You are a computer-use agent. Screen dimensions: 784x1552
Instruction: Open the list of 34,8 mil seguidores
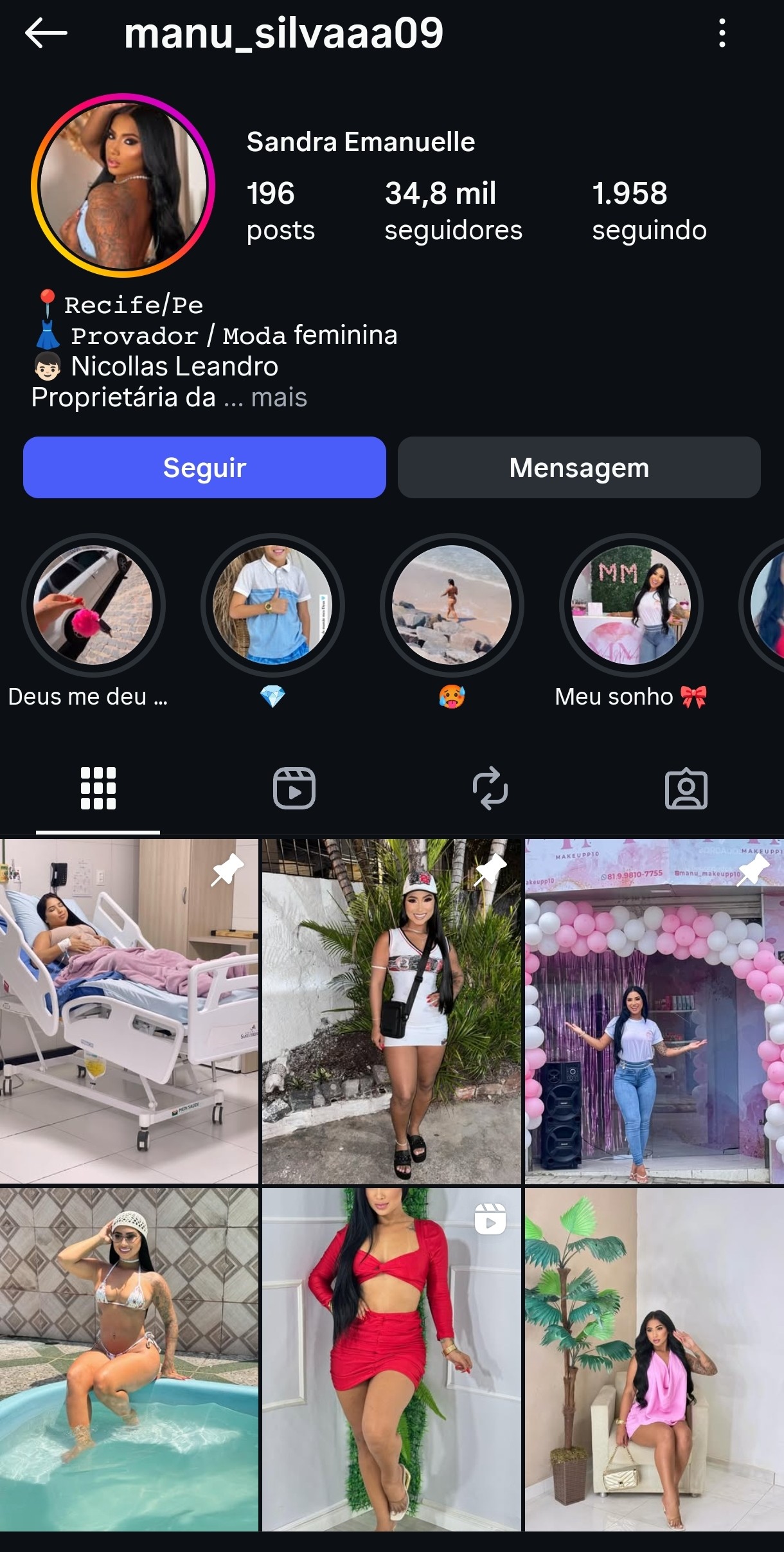click(453, 211)
